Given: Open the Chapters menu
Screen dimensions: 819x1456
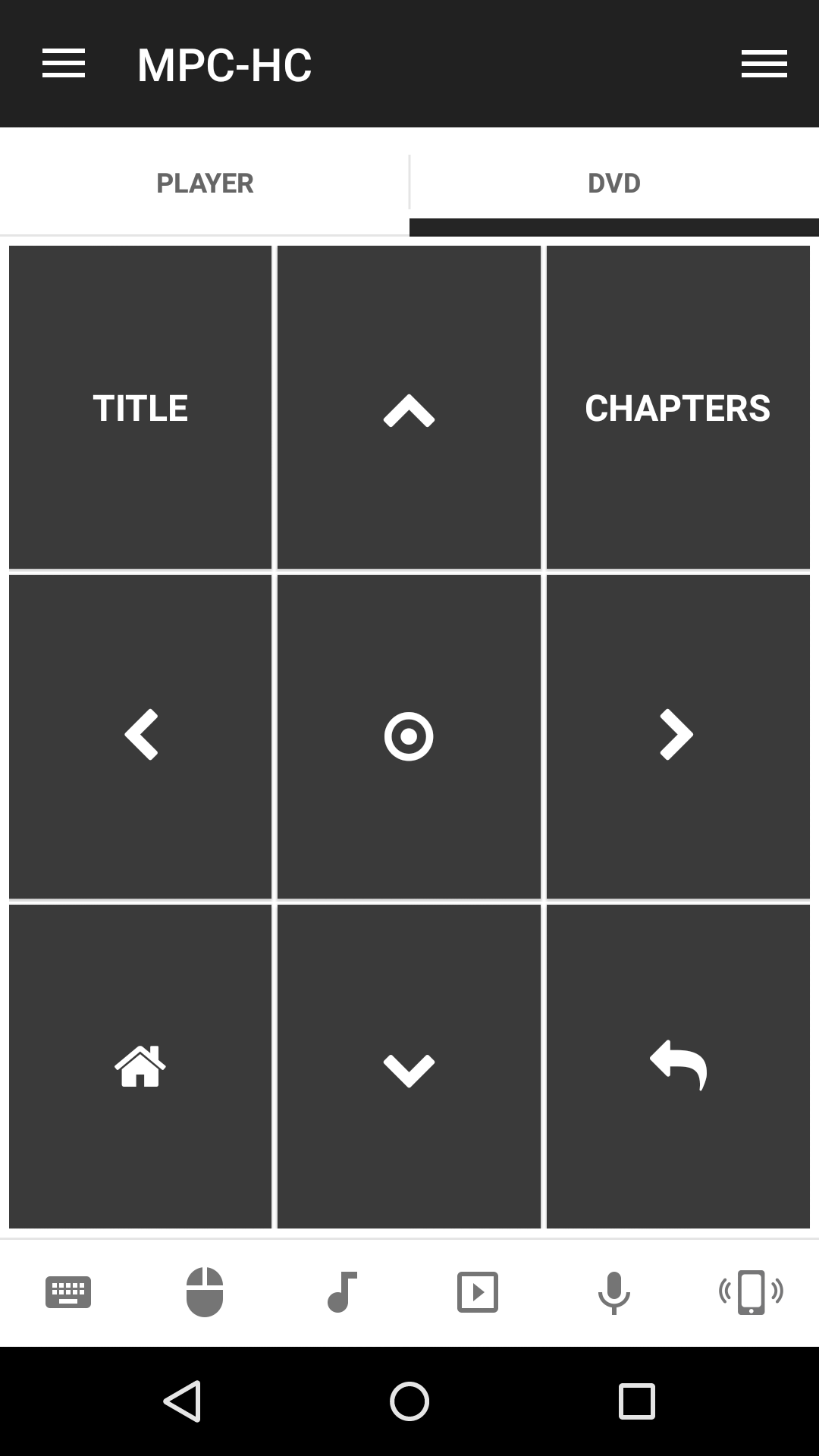Looking at the screenshot, I should click(677, 408).
